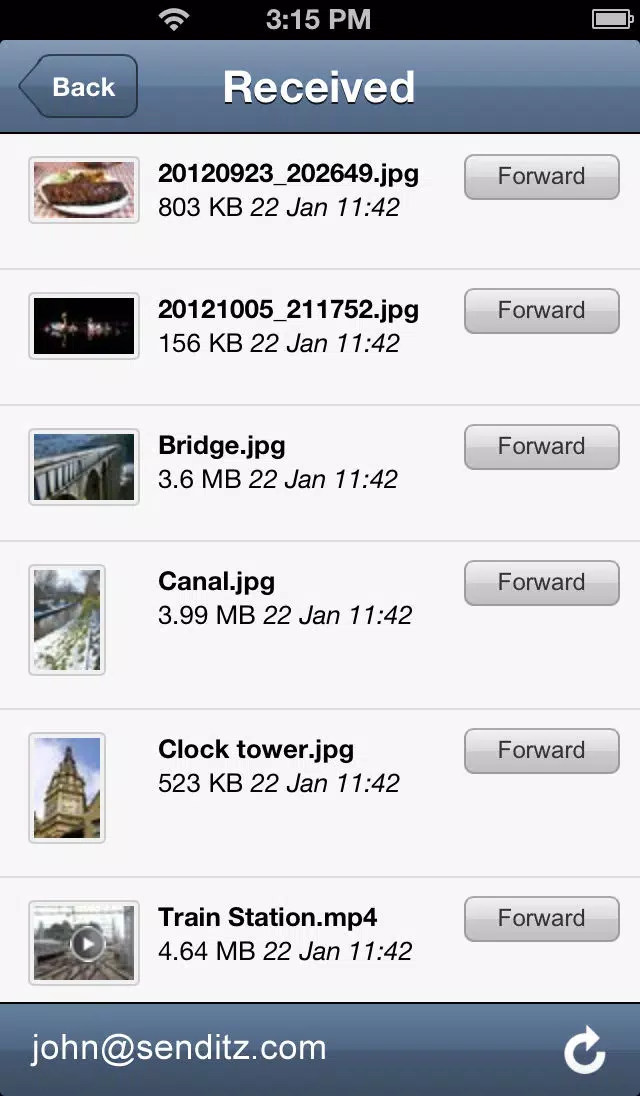Forward the 20120923_202649.jpg file
Screen dimensions: 640x1096
541,177
